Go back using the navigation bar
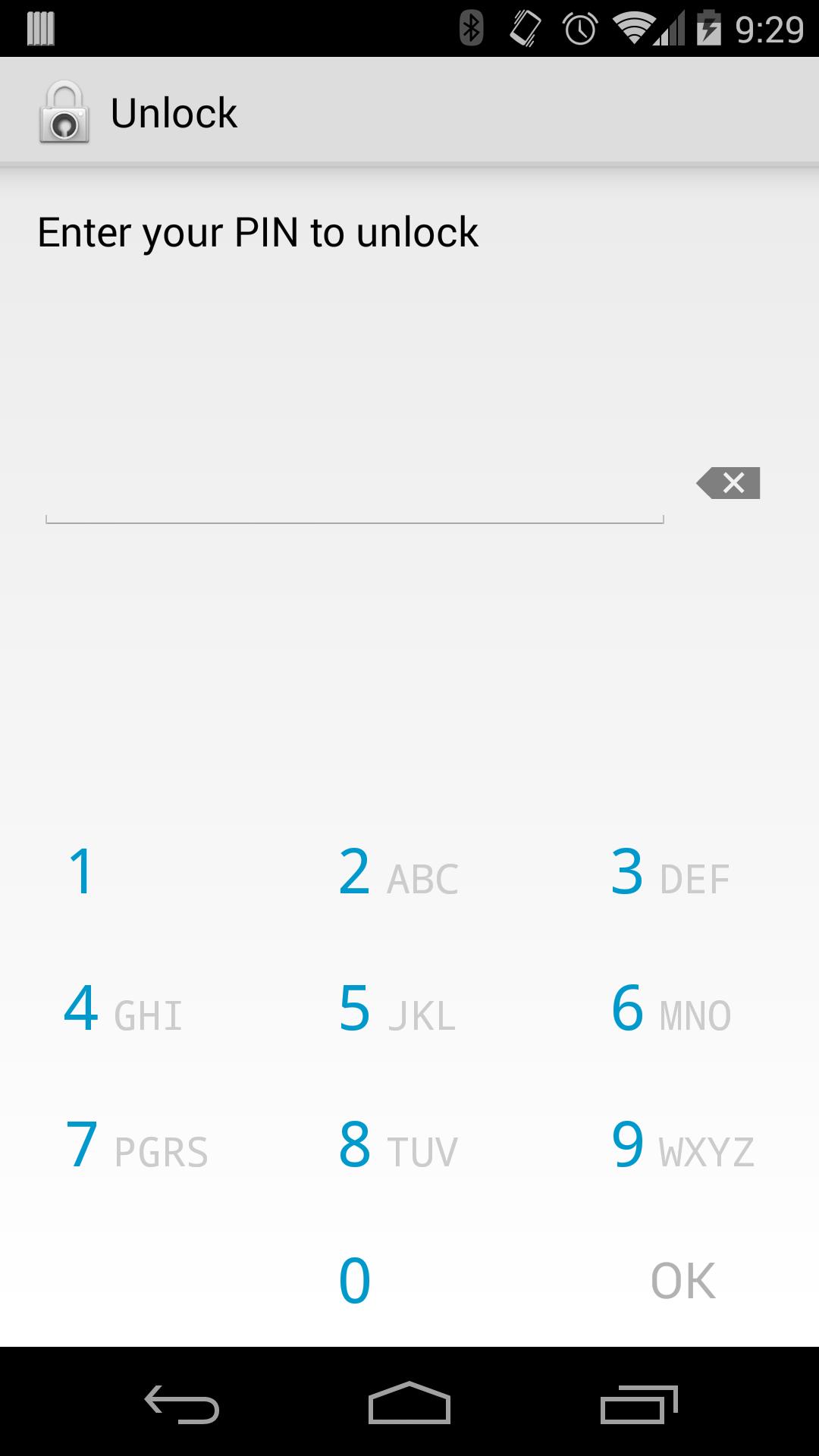The width and height of the screenshot is (819, 1456). coord(182,1404)
